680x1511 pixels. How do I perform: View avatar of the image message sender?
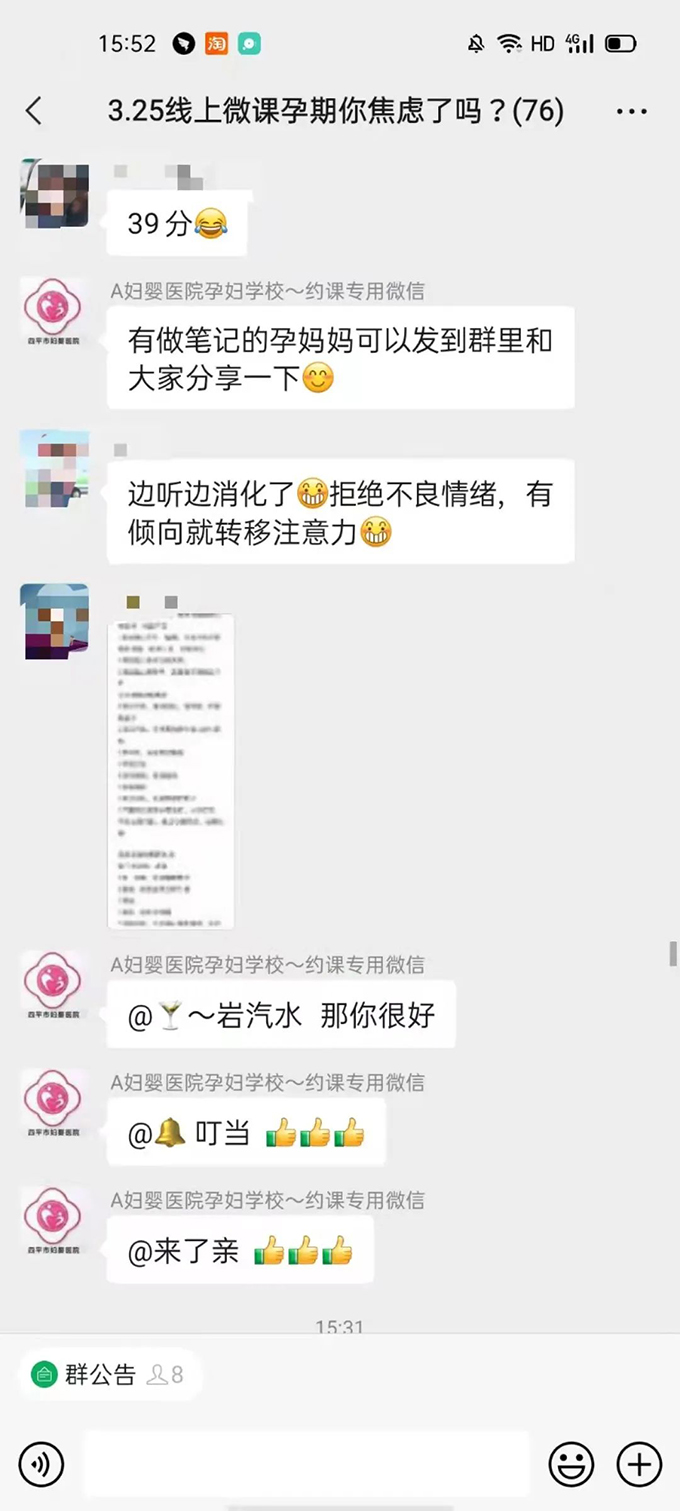[55, 621]
